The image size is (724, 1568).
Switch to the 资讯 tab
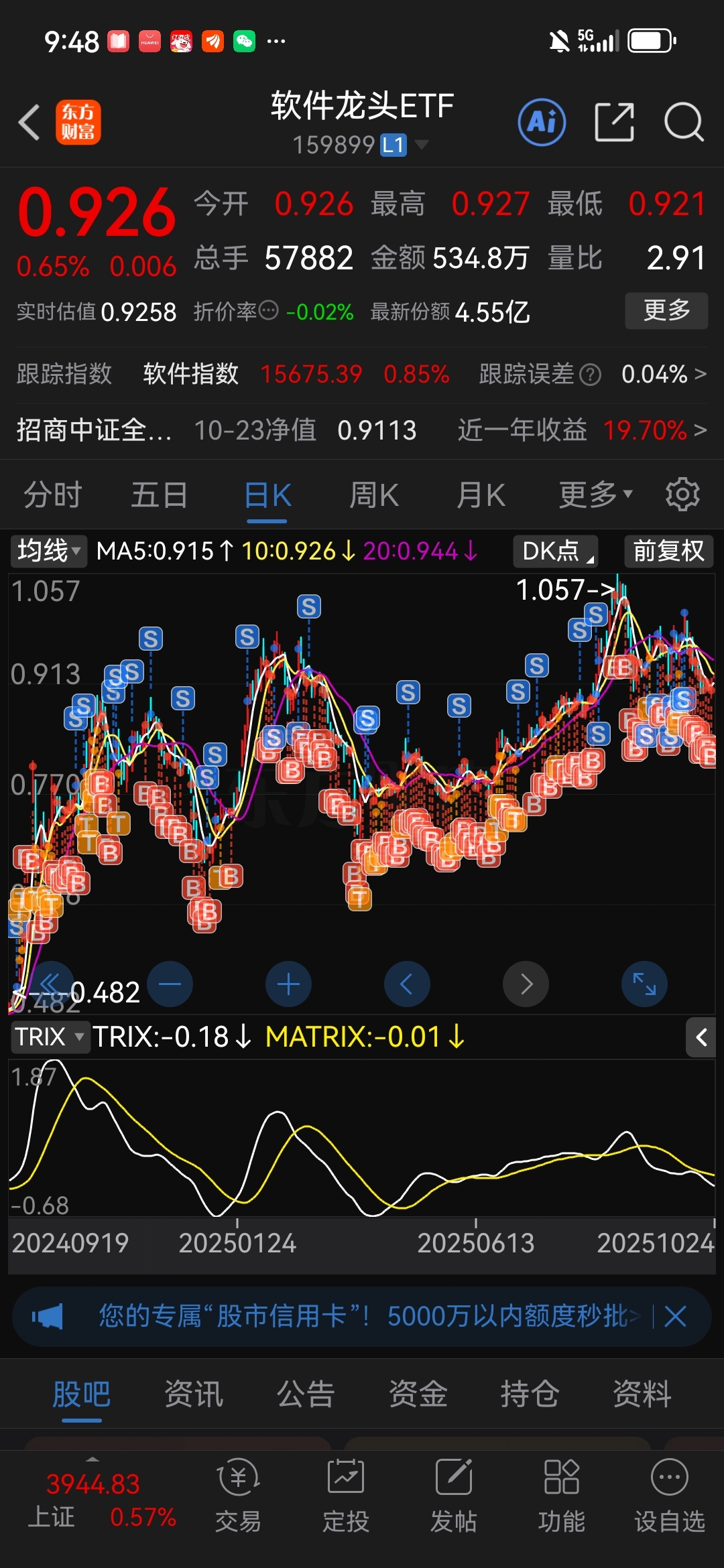193,1394
